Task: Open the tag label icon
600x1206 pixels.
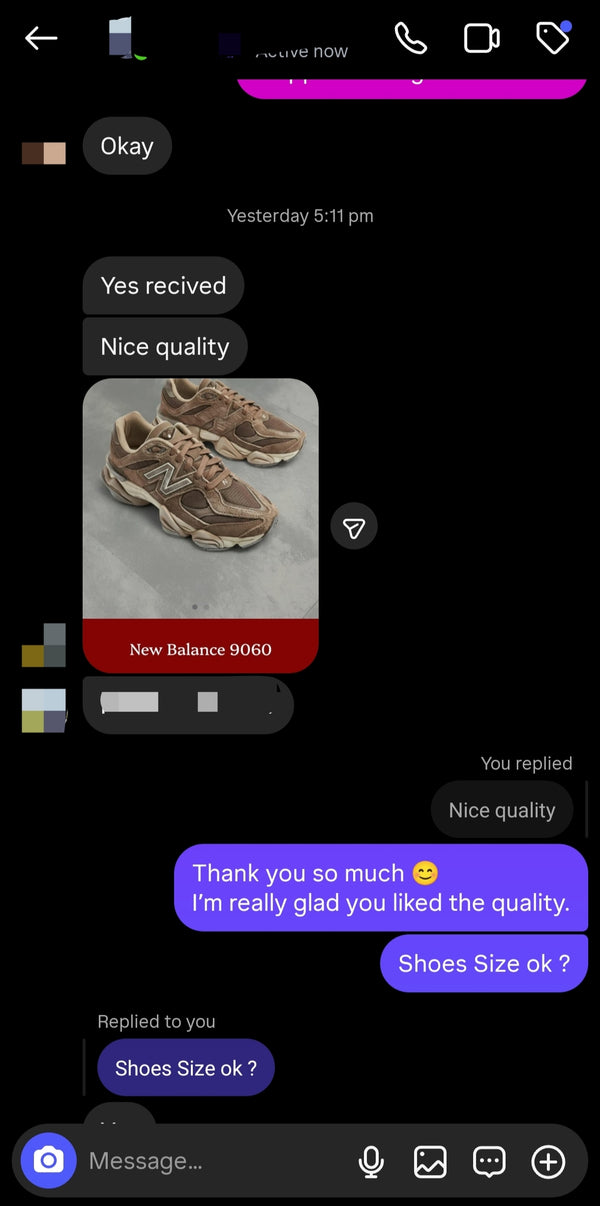Action: click(552, 38)
